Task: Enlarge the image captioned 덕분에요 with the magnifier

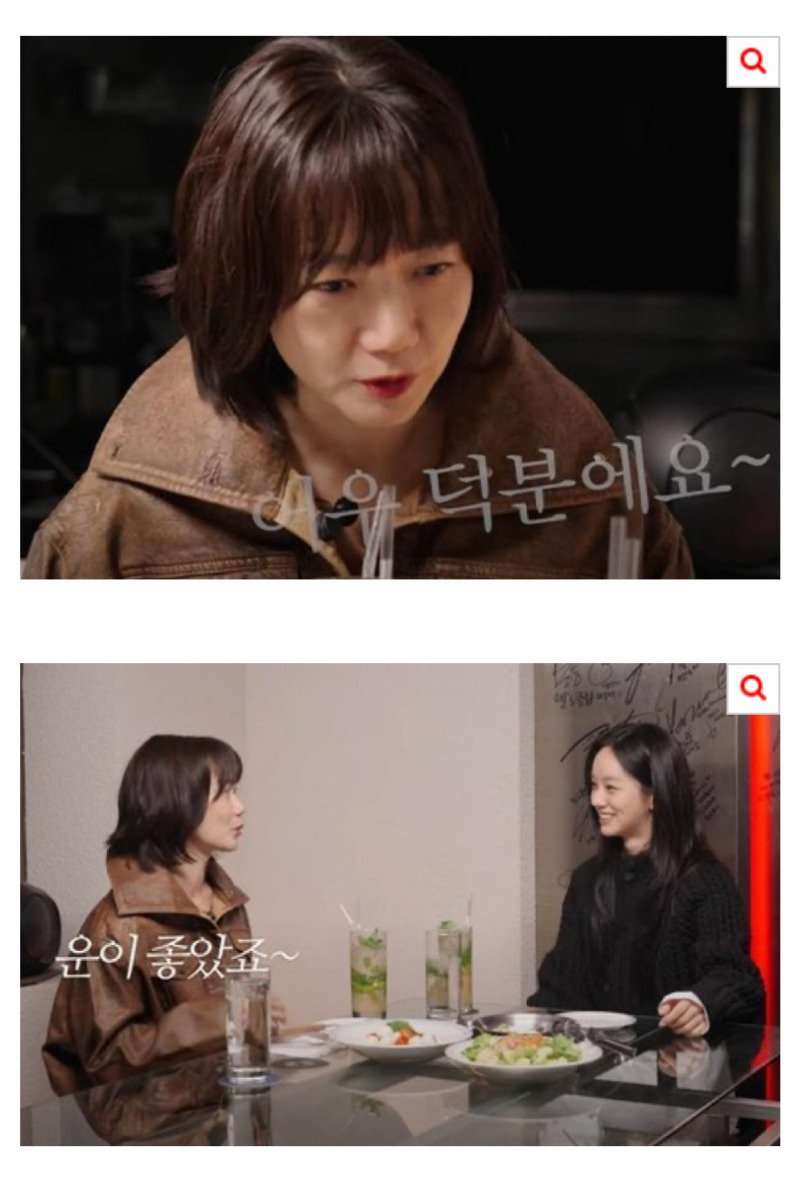Action: (753, 62)
